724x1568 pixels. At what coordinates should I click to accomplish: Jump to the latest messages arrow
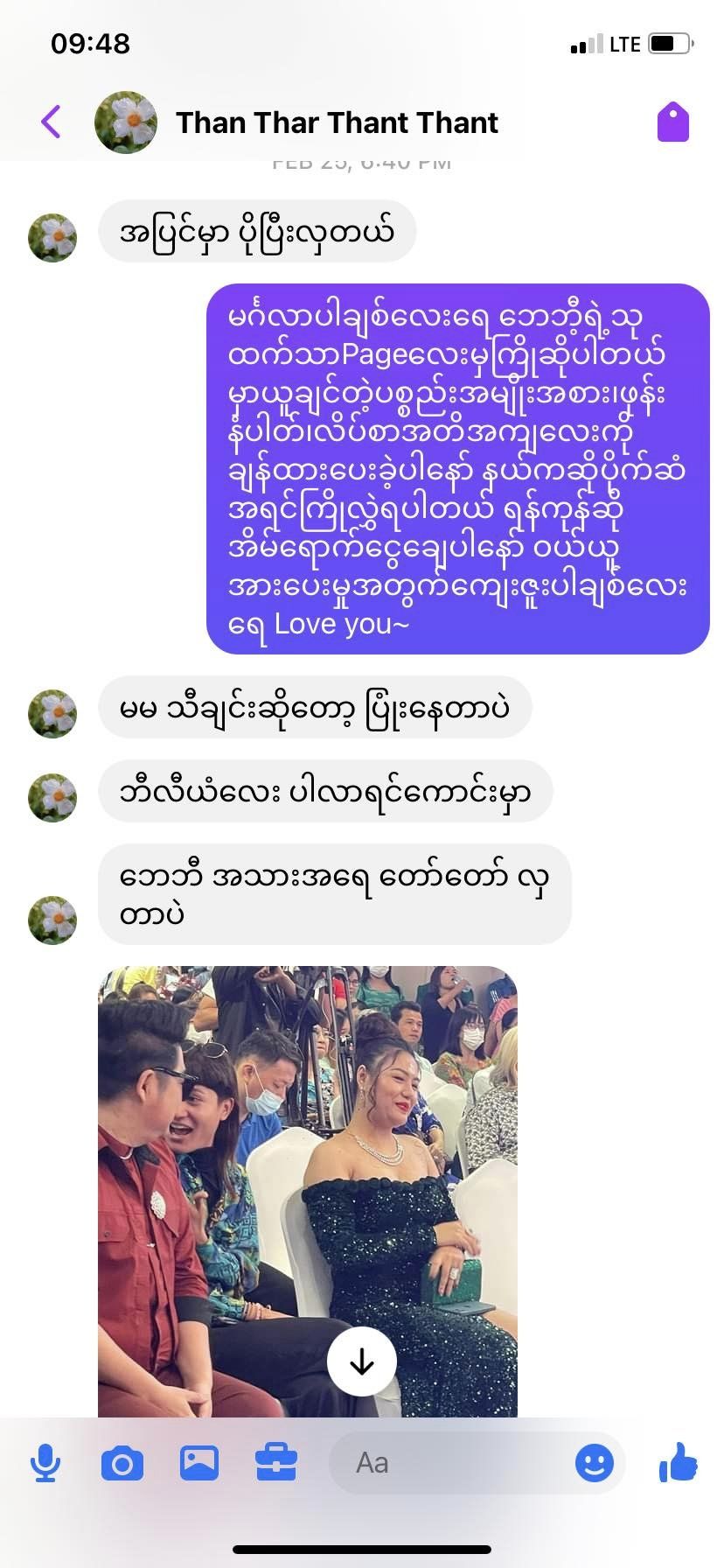361,1361
